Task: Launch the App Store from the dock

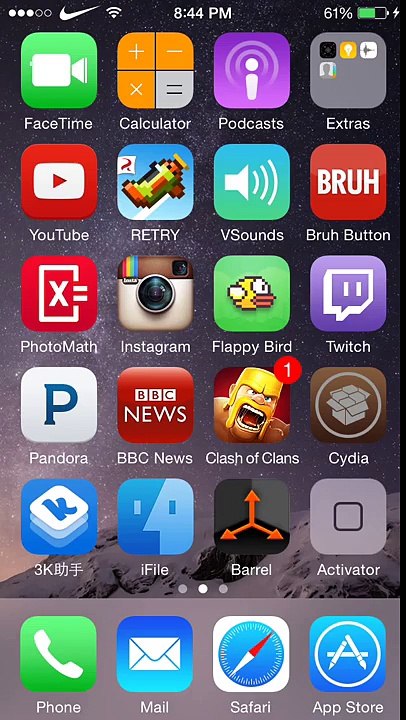Action: click(x=348, y=654)
